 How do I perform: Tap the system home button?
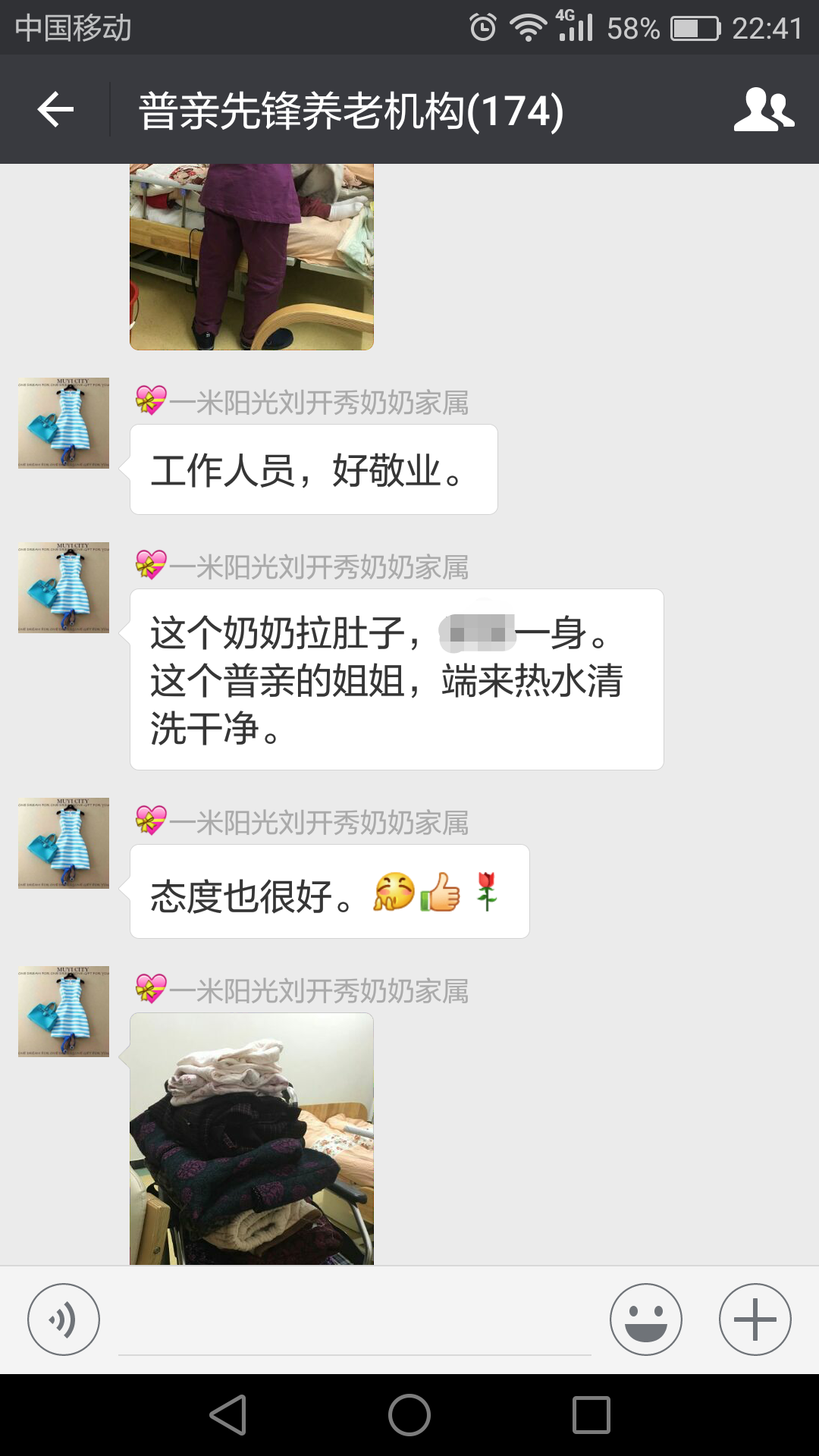pyautogui.click(x=409, y=1415)
